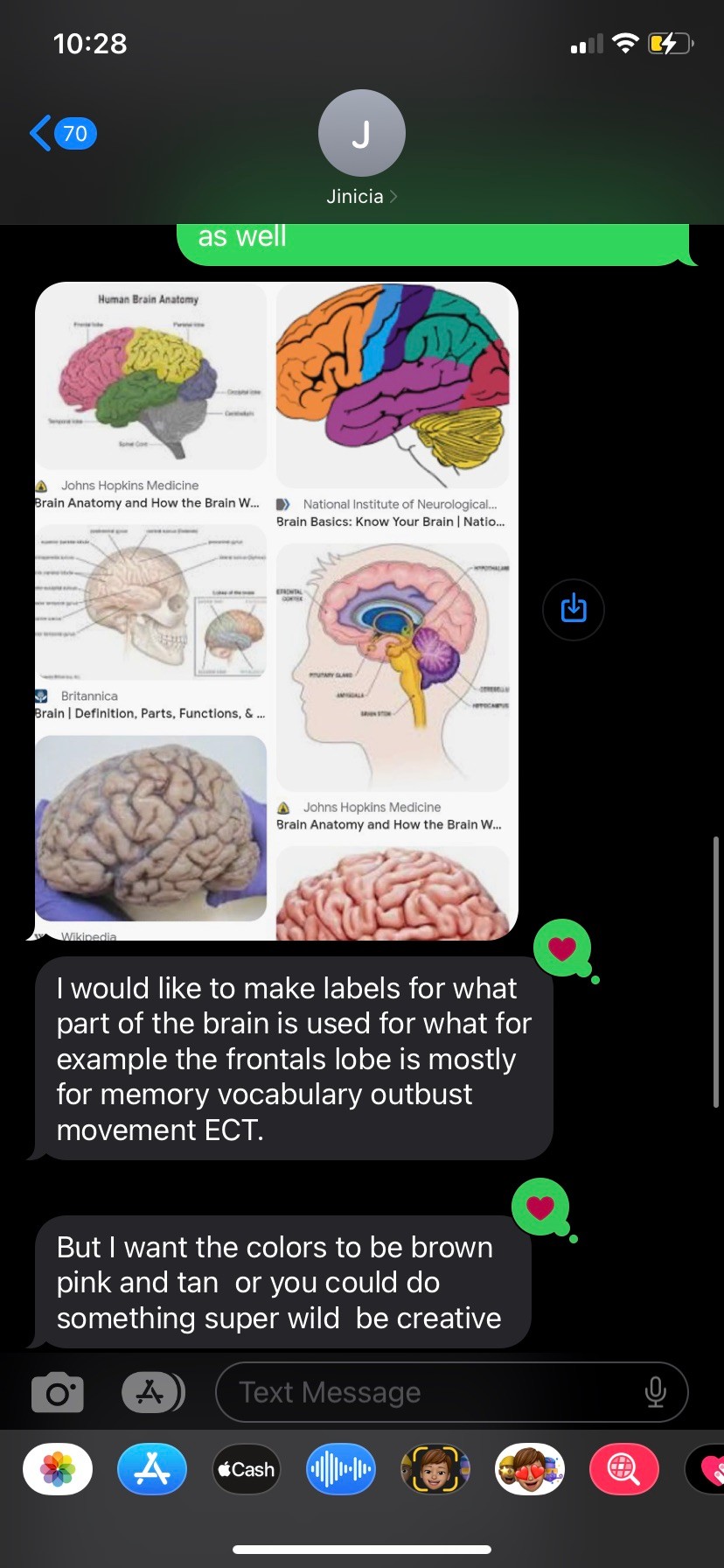
Task: Go back to the messages list
Action: click(x=61, y=134)
